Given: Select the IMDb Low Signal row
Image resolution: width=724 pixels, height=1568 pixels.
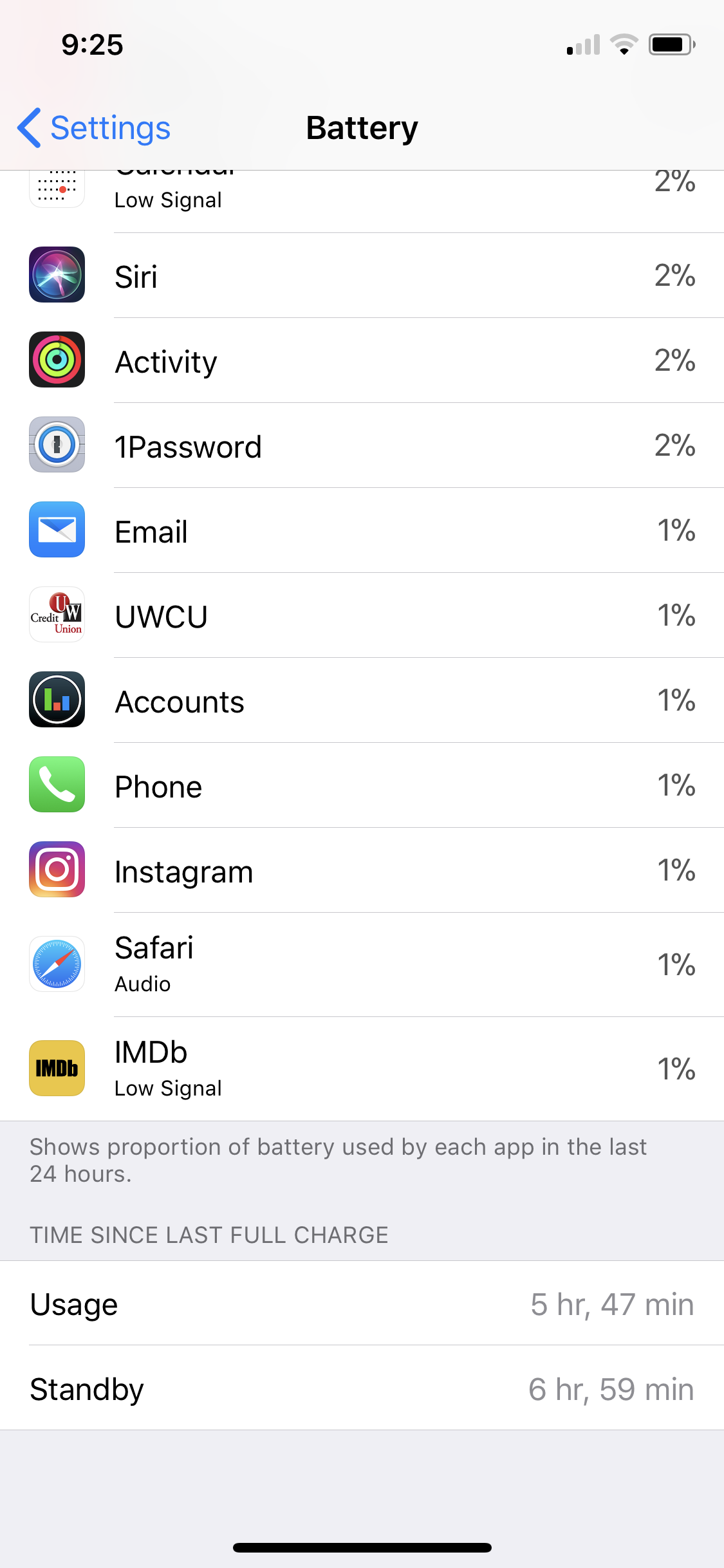Looking at the screenshot, I should pyautogui.click(x=362, y=1069).
